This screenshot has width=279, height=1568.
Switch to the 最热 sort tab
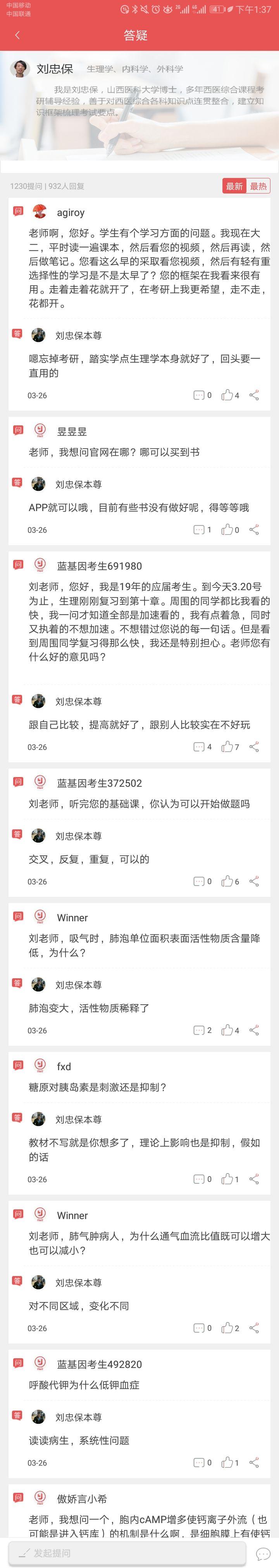pyautogui.click(x=258, y=186)
